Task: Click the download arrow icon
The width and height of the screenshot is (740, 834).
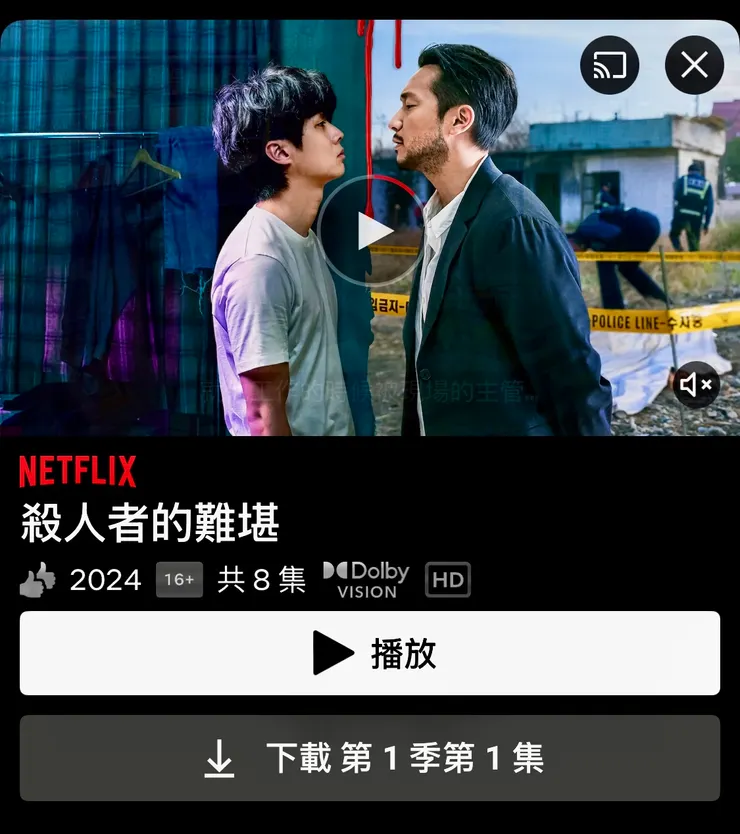Action: [219, 760]
